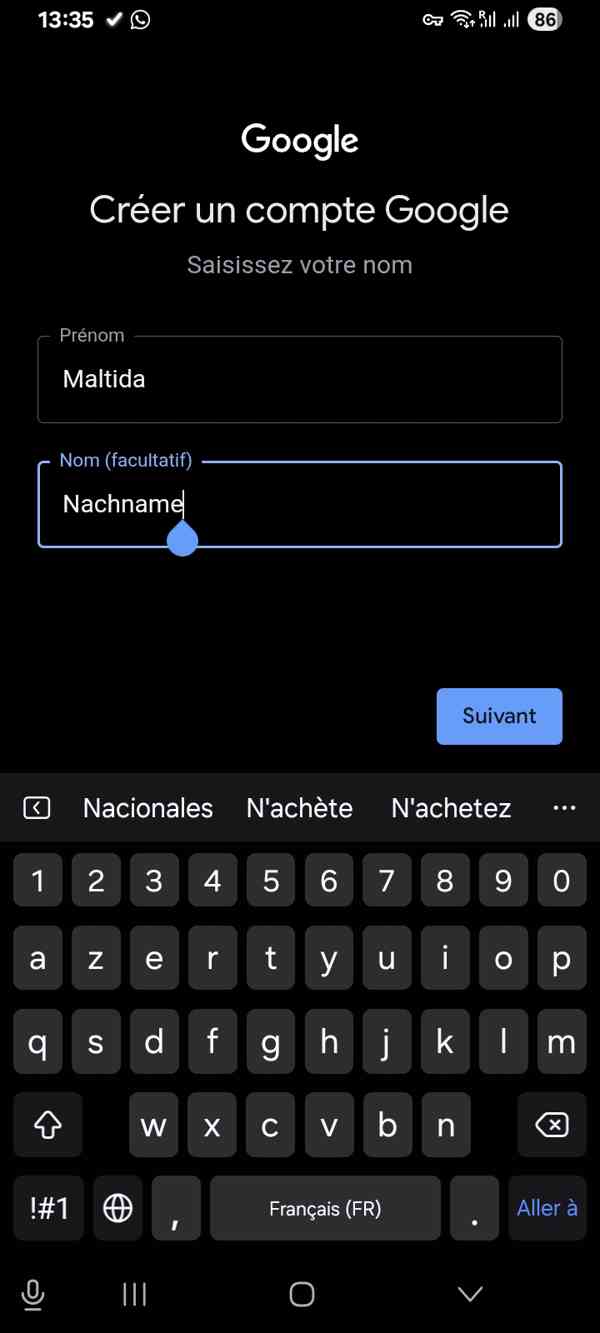The height and width of the screenshot is (1333, 600).
Task: Enable shift on the keyboard
Action: click(x=48, y=1125)
